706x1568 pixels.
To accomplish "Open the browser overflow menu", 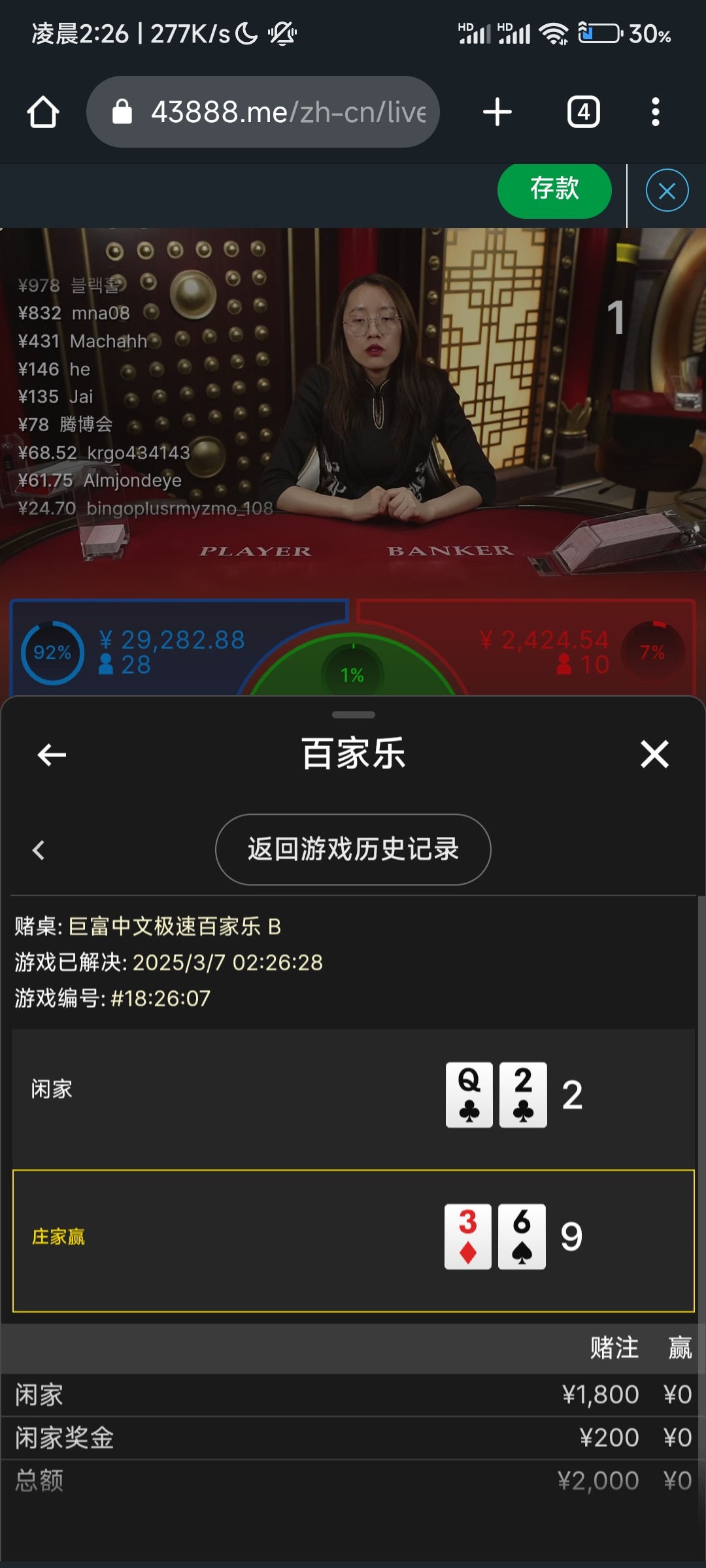I will pyautogui.click(x=655, y=112).
